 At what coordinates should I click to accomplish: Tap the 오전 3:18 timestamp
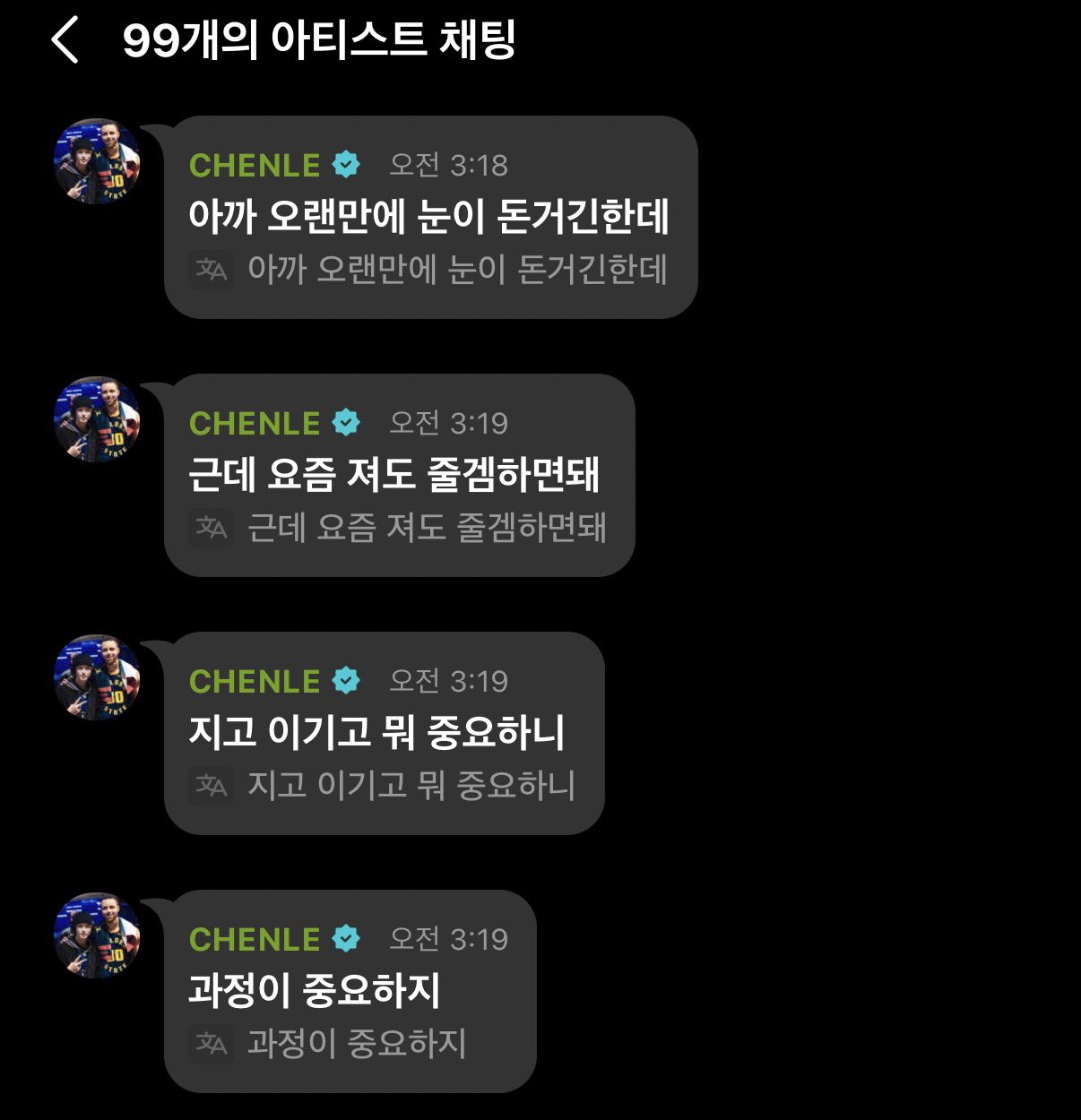click(448, 164)
